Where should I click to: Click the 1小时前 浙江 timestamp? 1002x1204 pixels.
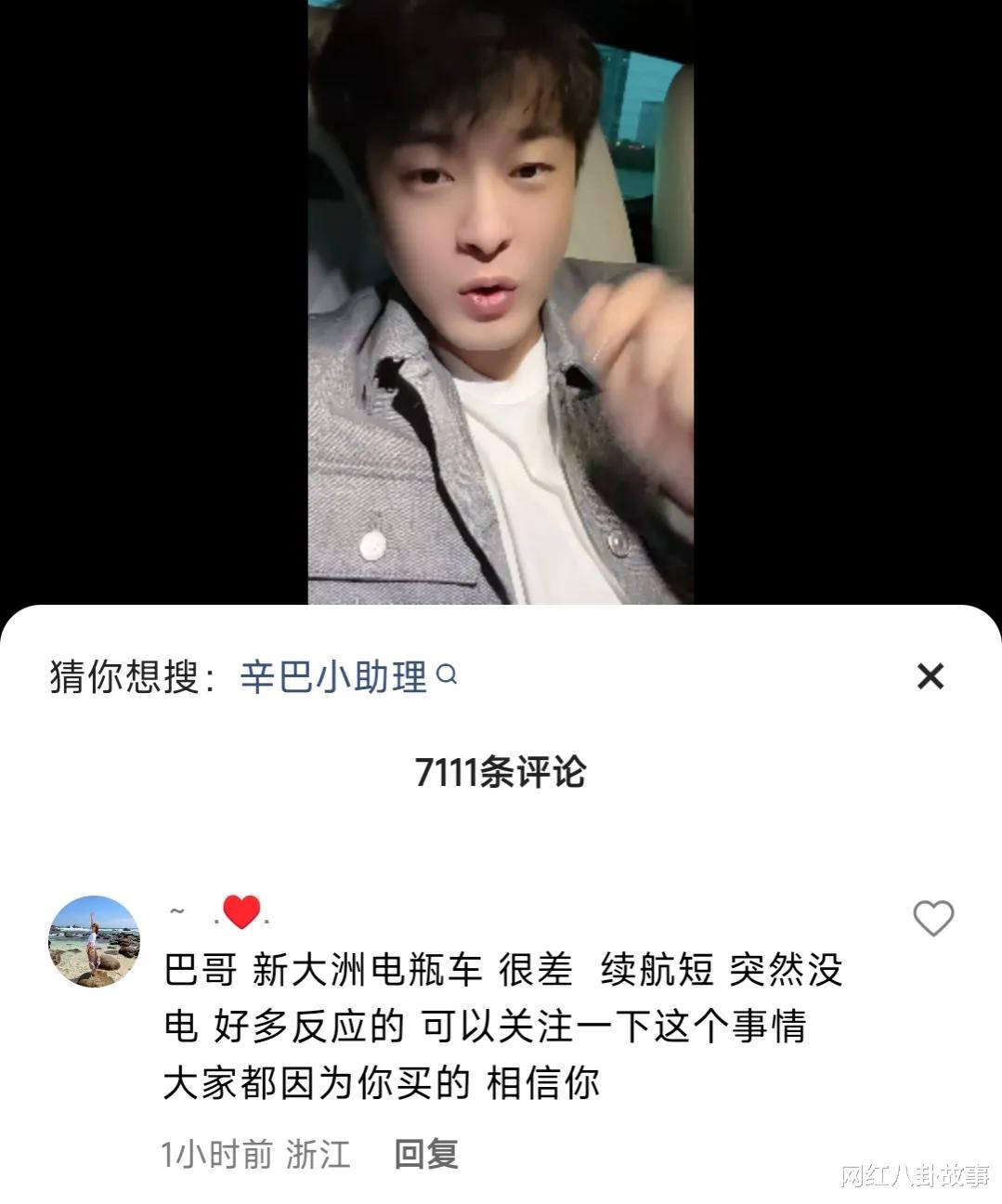[x=255, y=1155]
